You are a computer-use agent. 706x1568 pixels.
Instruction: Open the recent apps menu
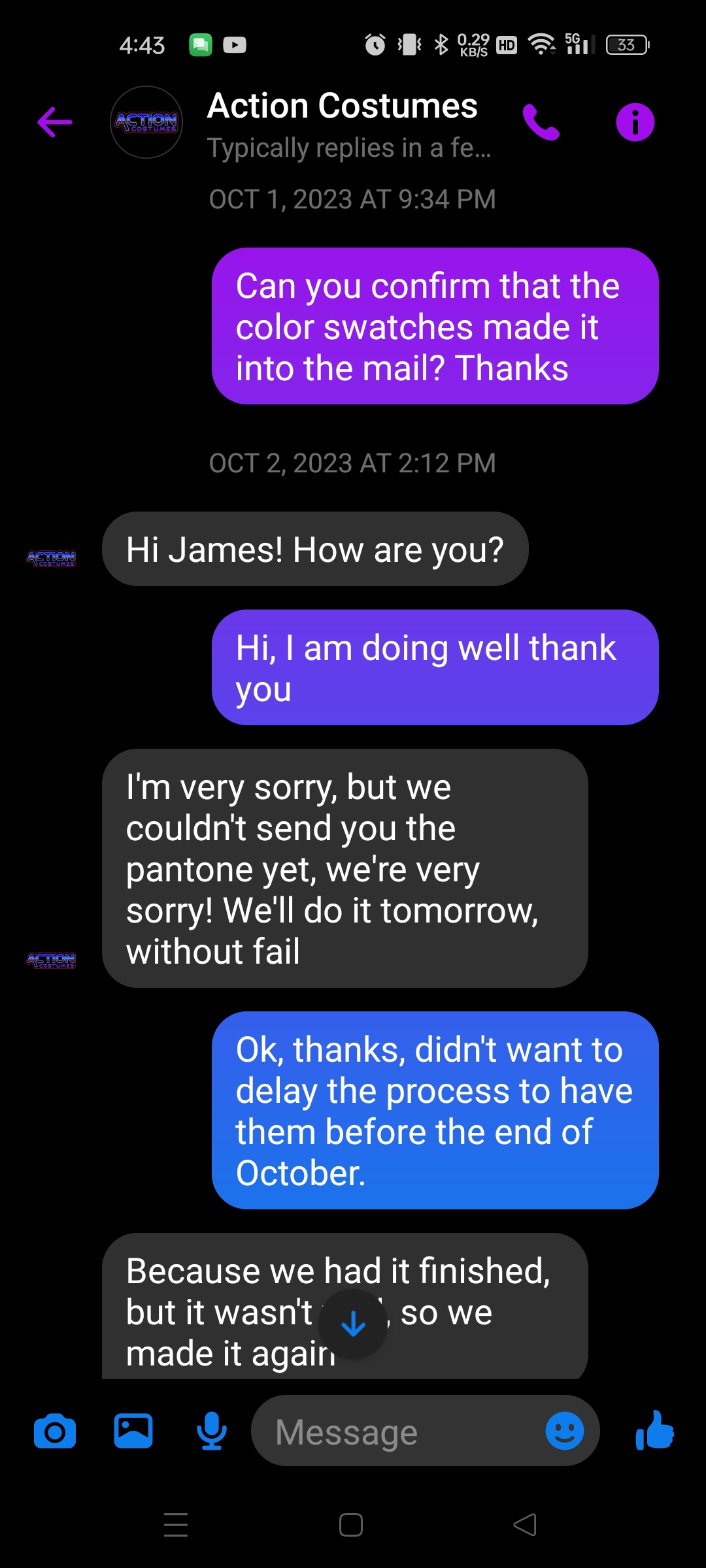tap(176, 1525)
